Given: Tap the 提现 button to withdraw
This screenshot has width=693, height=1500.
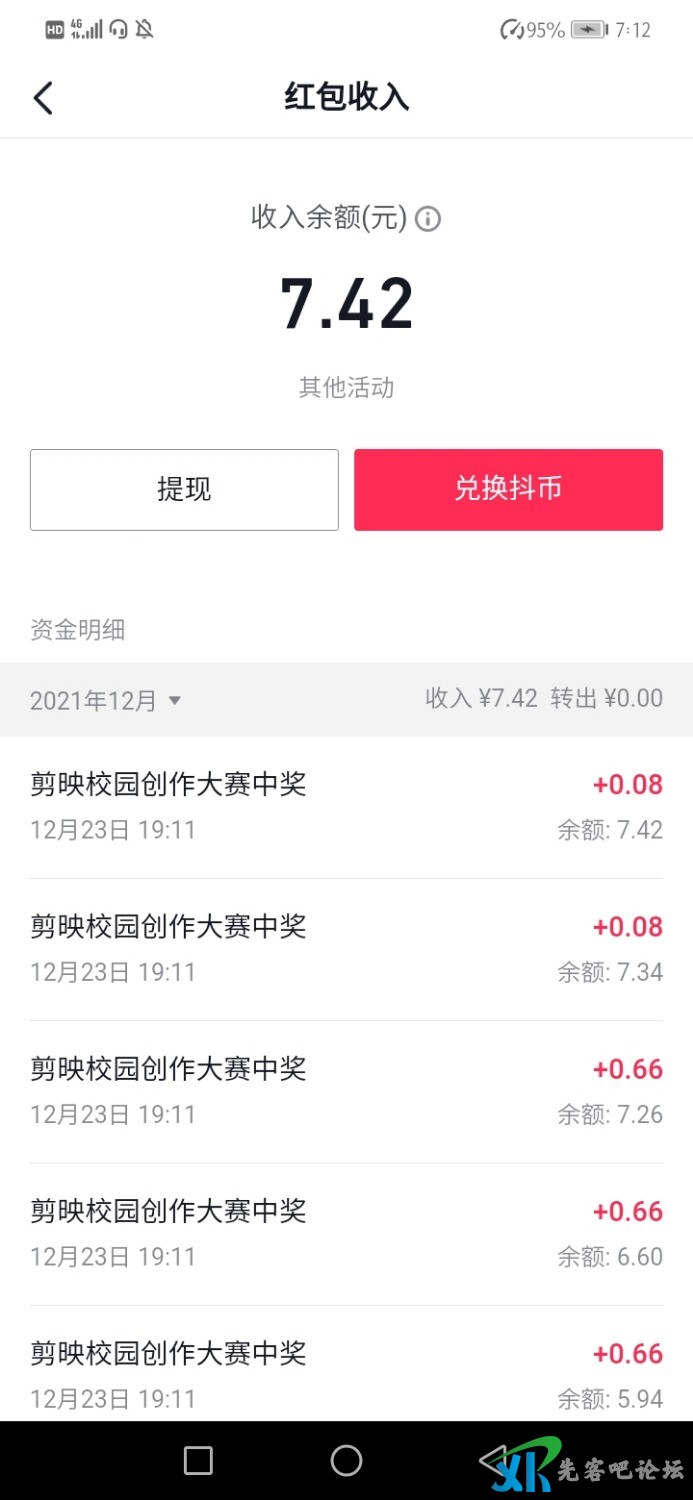Looking at the screenshot, I should coord(184,489).
